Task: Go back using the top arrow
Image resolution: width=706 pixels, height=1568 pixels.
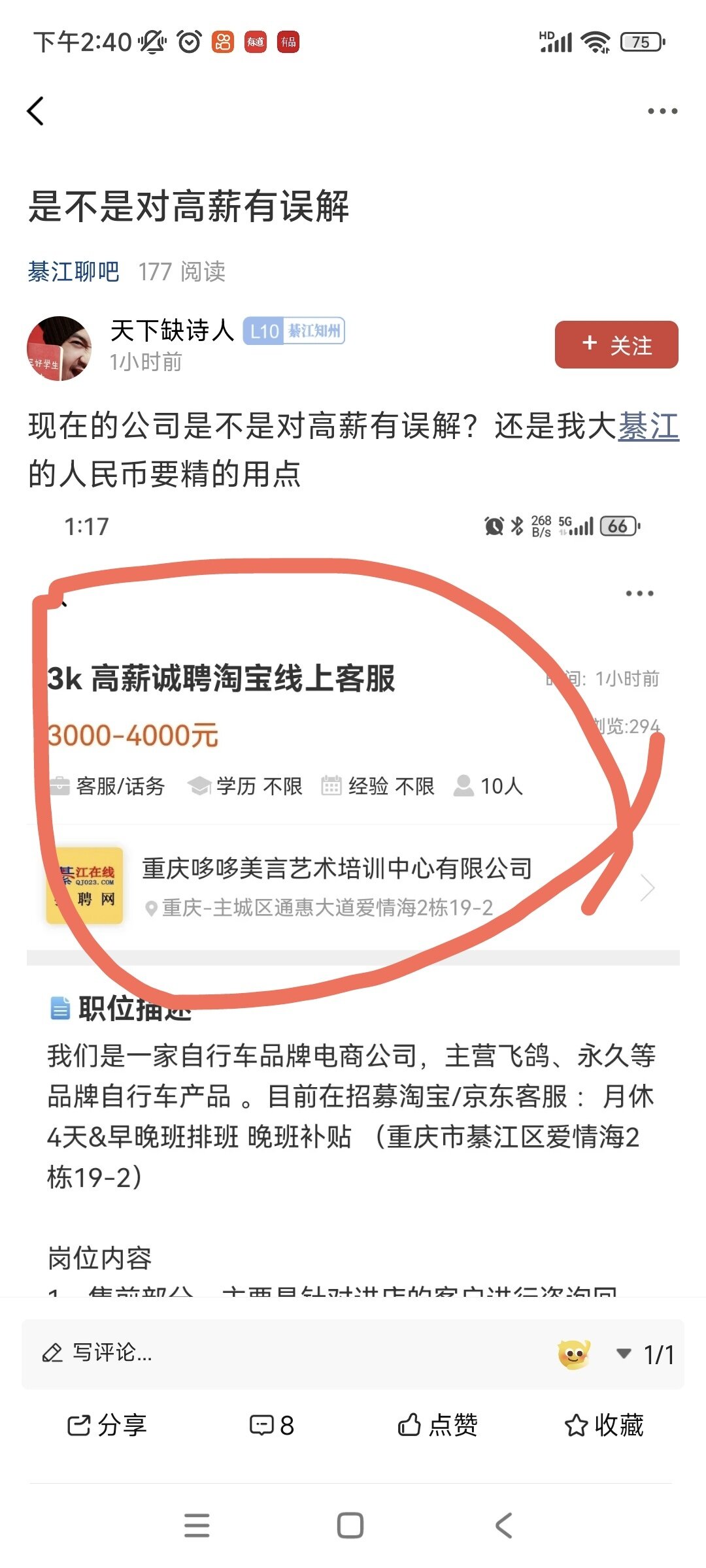Action: point(36,111)
